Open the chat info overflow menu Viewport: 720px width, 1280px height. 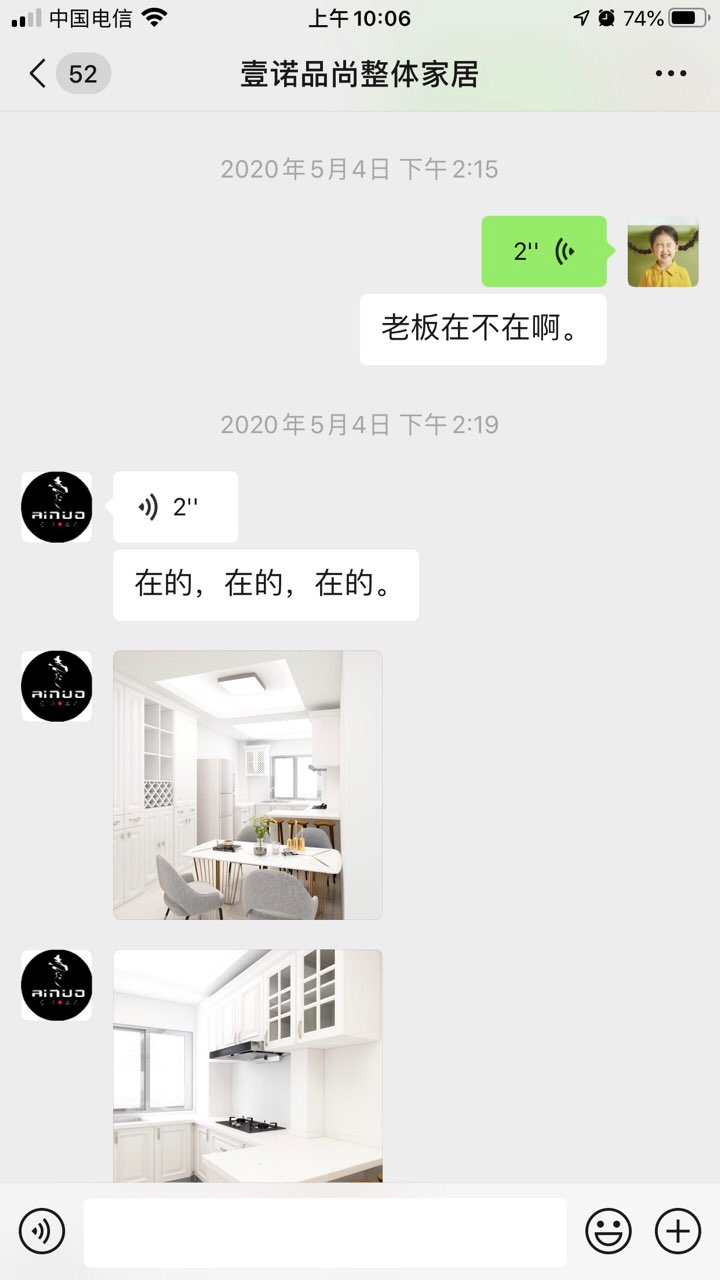pos(670,74)
